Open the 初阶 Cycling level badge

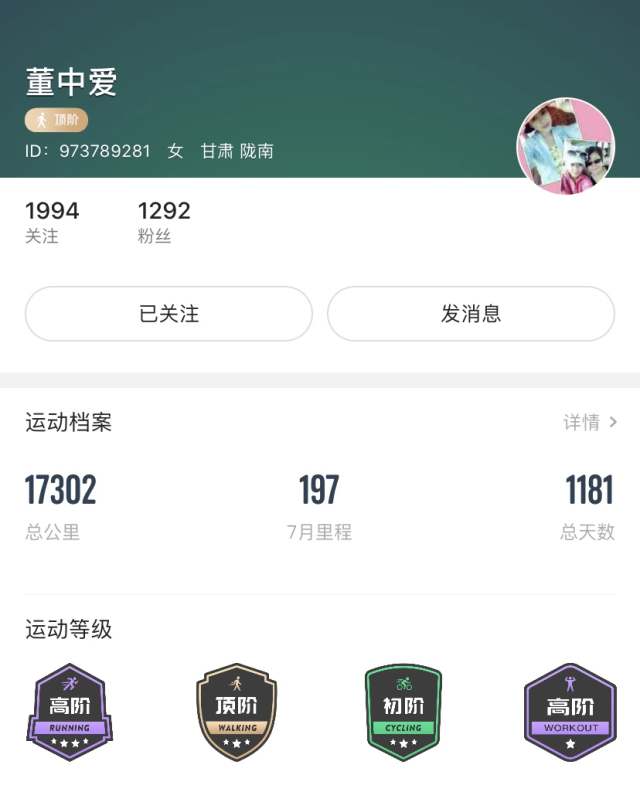403,712
